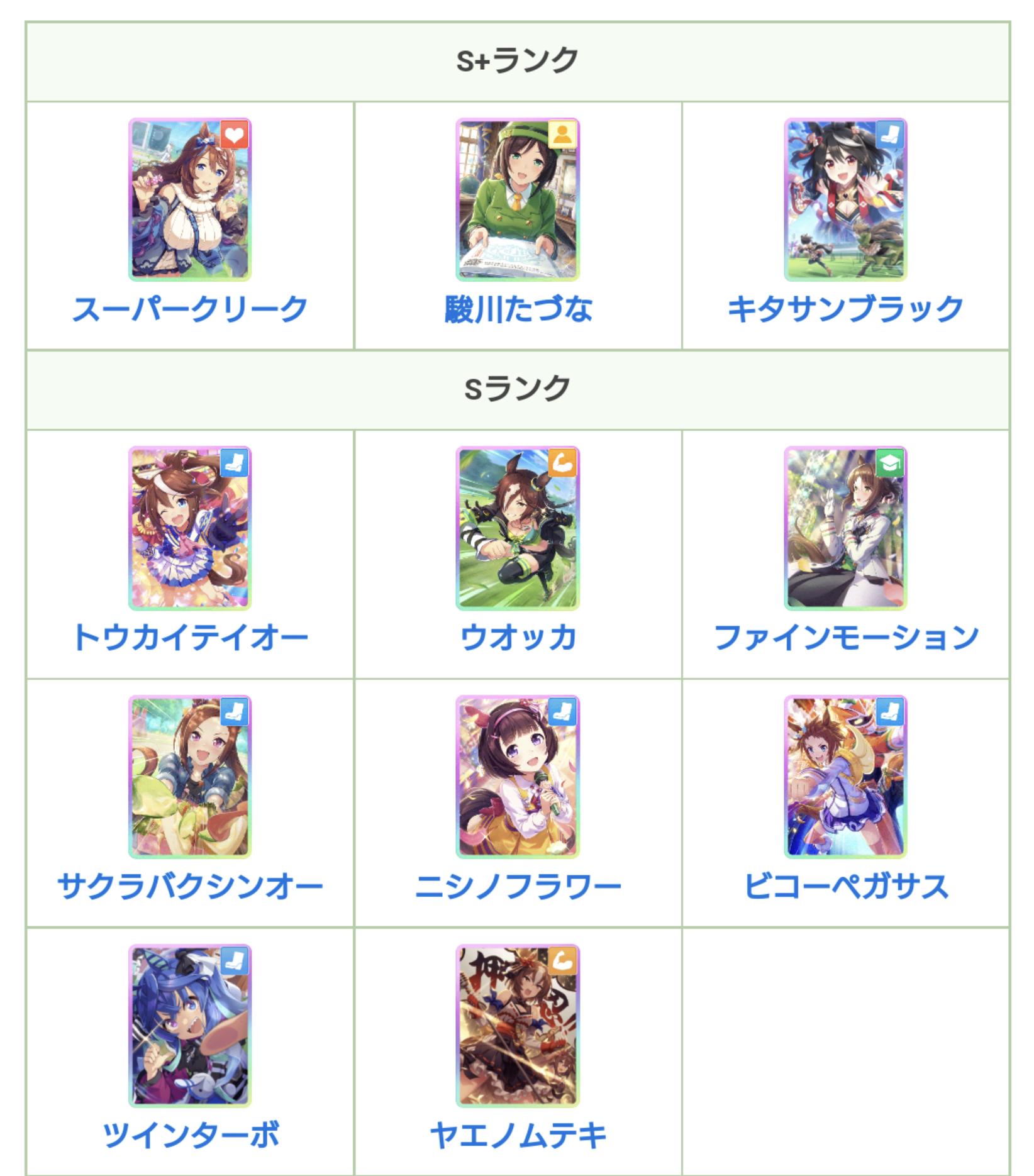View ツインターボ card details
This screenshot has width=1034, height=1176.
(189, 1135)
